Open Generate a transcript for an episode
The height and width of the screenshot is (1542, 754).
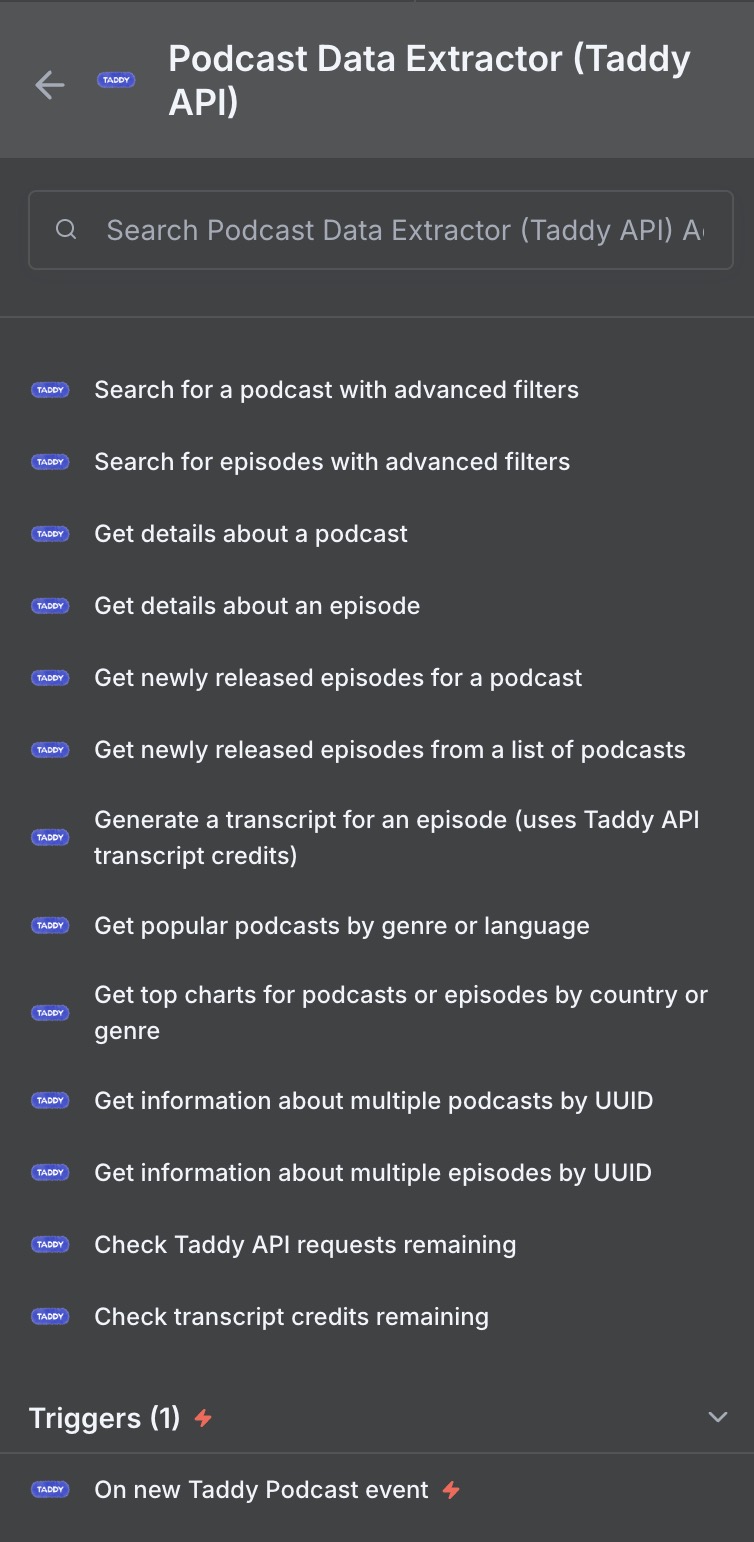pos(396,838)
